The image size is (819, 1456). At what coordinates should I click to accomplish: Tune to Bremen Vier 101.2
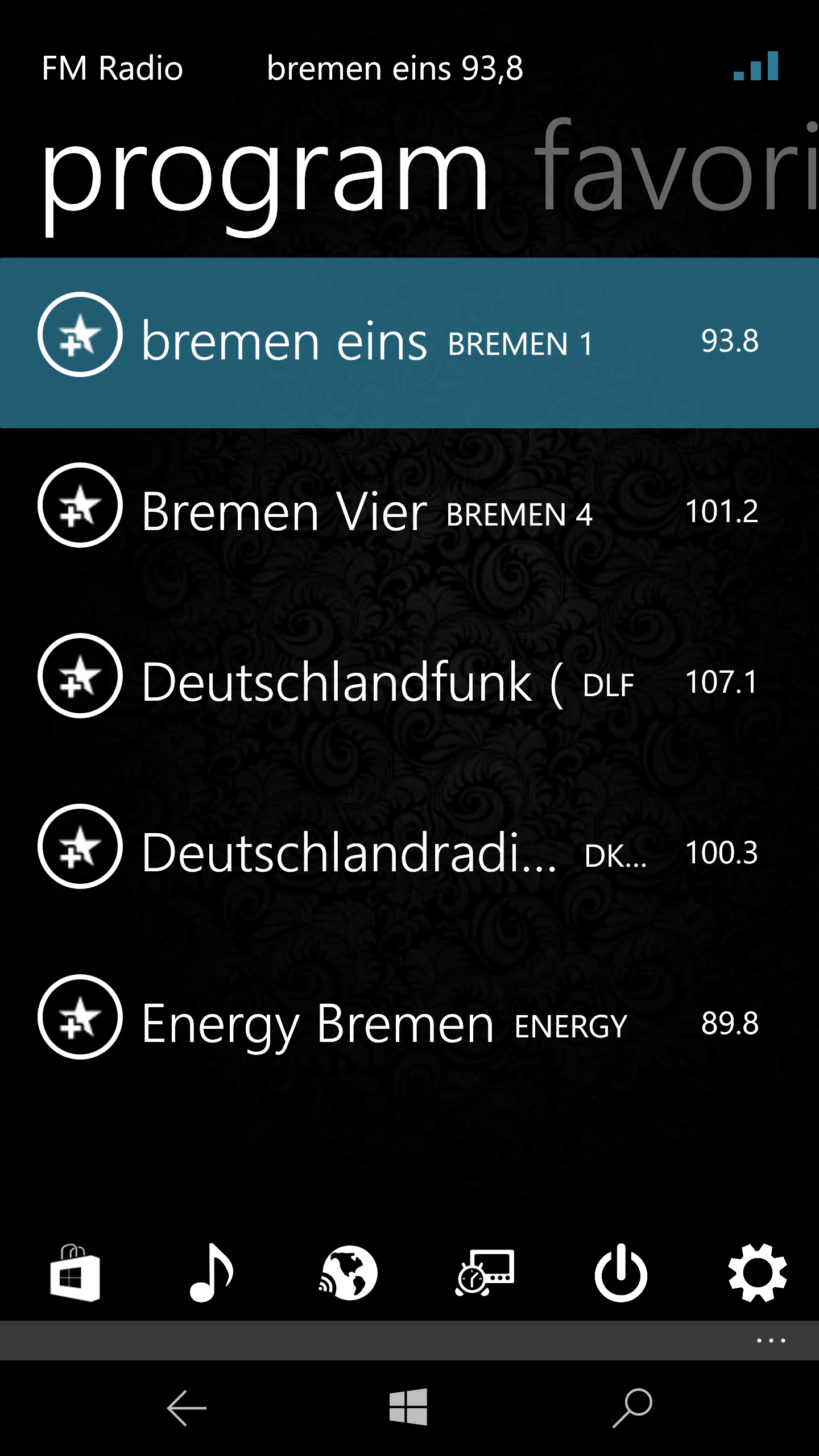click(x=409, y=512)
